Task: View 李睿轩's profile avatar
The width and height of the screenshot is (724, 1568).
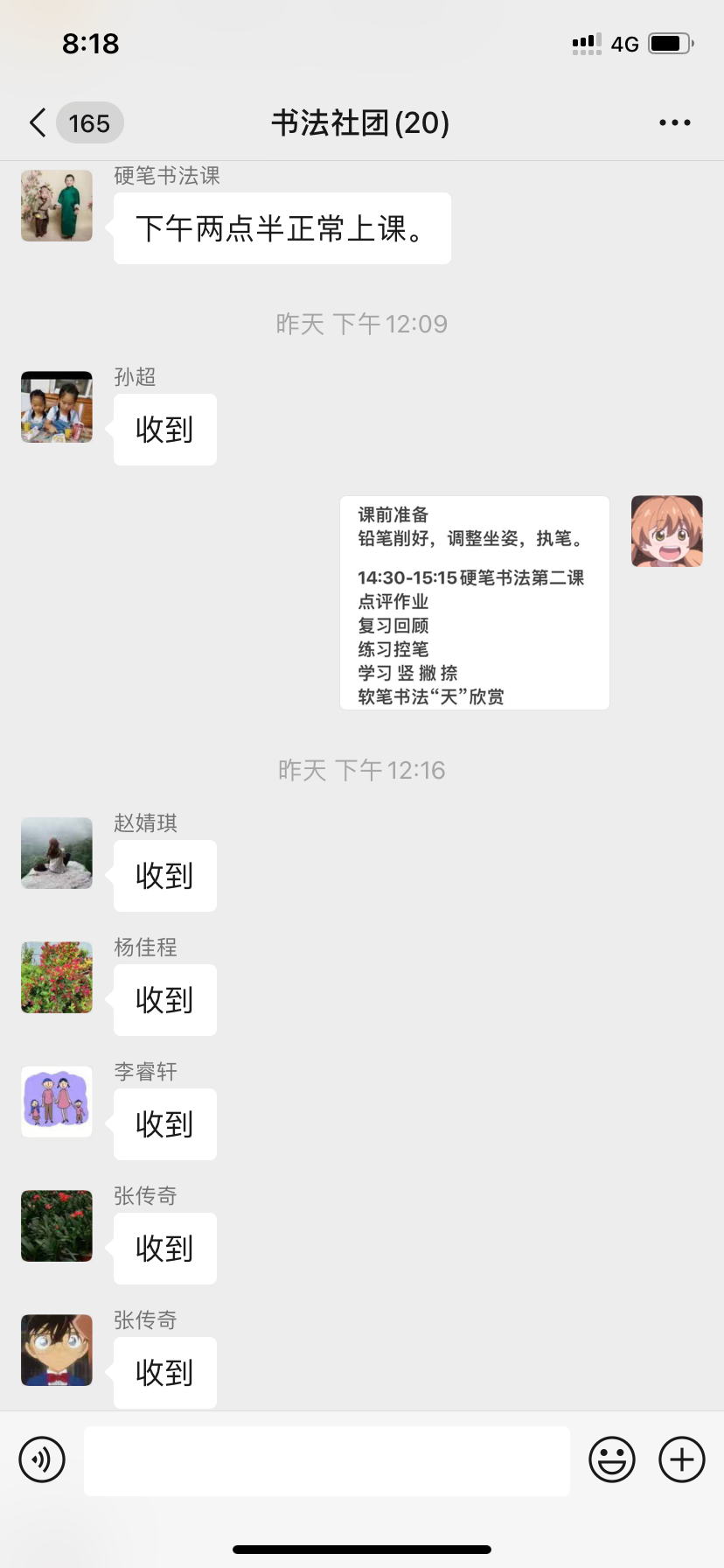Action: pyautogui.click(x=57, y=1102)
